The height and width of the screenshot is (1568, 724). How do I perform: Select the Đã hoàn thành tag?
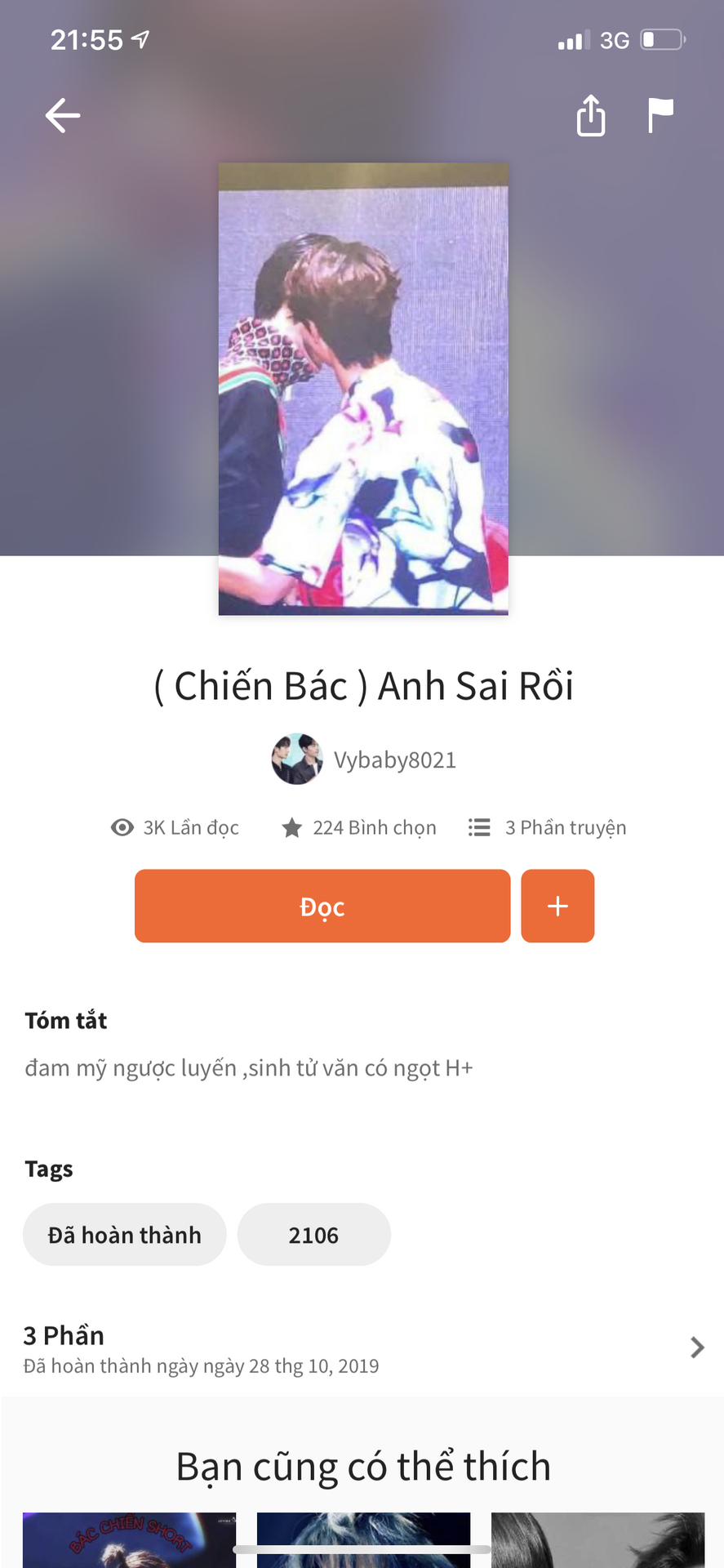point(124,1234)
